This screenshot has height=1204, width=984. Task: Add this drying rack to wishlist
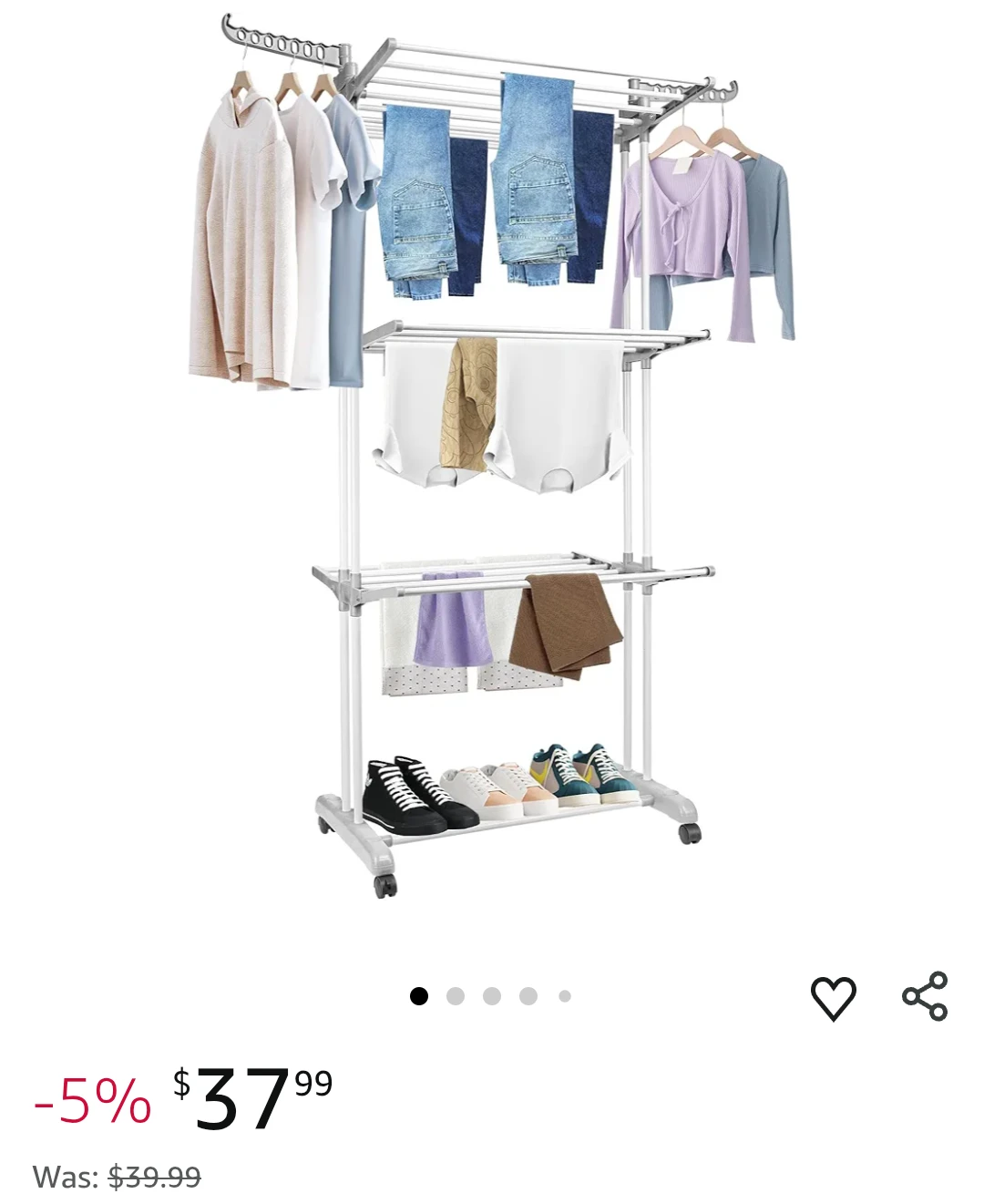pyautogui.click(x=833, y=997)
